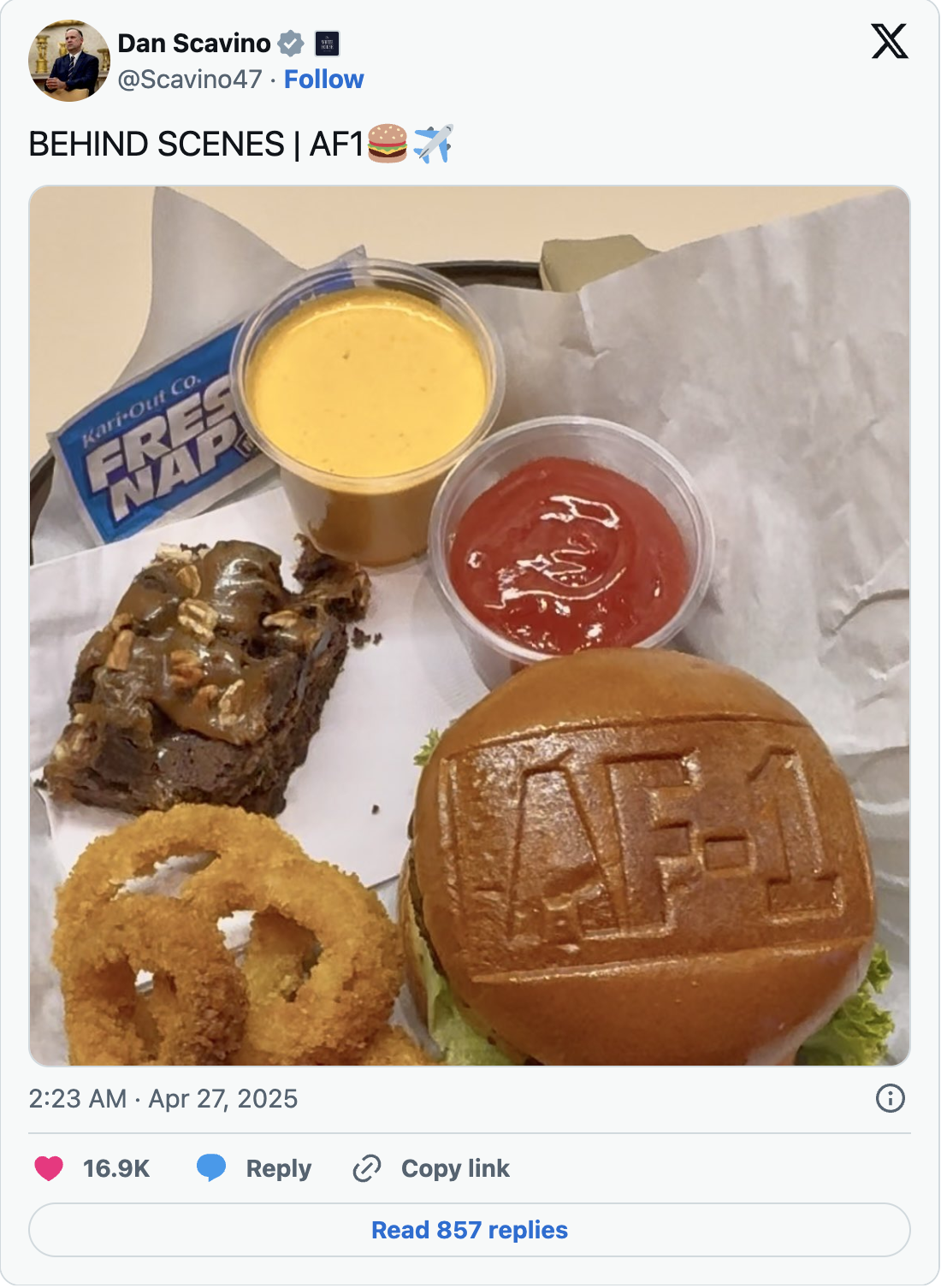Open the info icon beside the date

click(890, 1098)
